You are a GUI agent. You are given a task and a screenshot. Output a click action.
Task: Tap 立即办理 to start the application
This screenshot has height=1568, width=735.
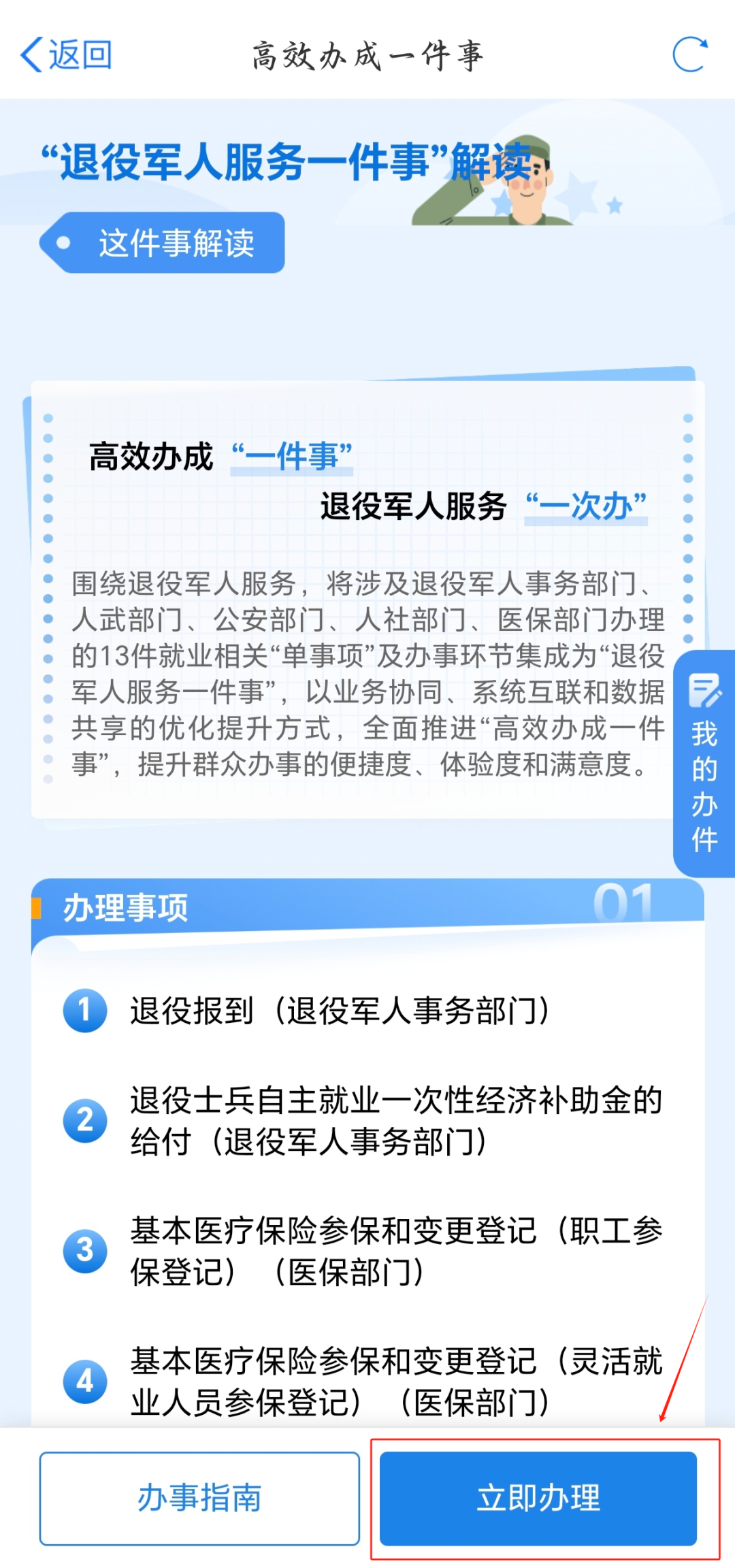coord(538,1498)
